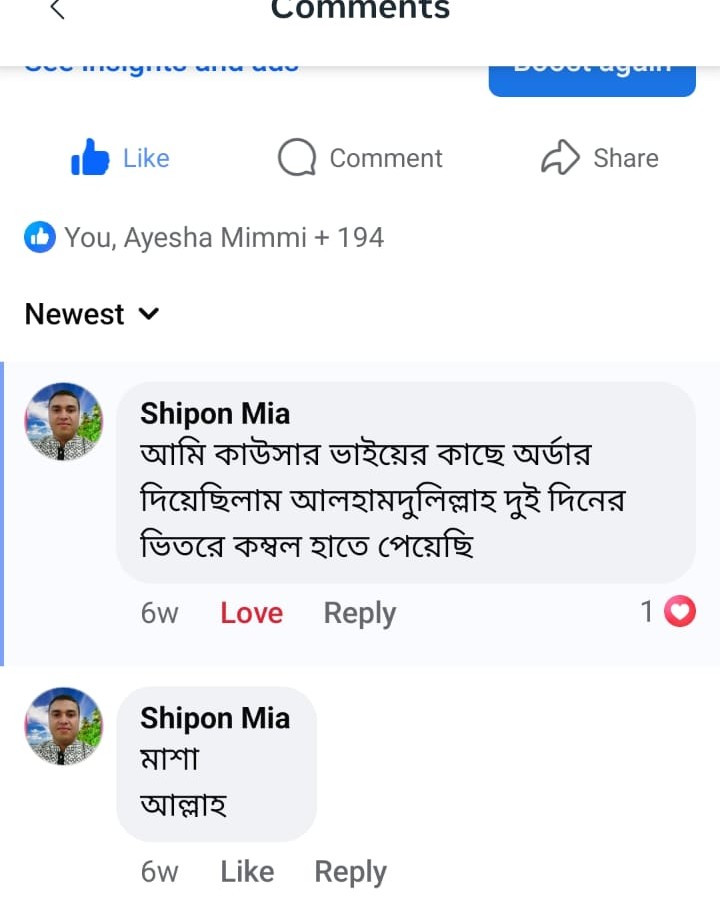Open 'You, Ayesha Mimmi + 194' reaction list

pos(225,237)
